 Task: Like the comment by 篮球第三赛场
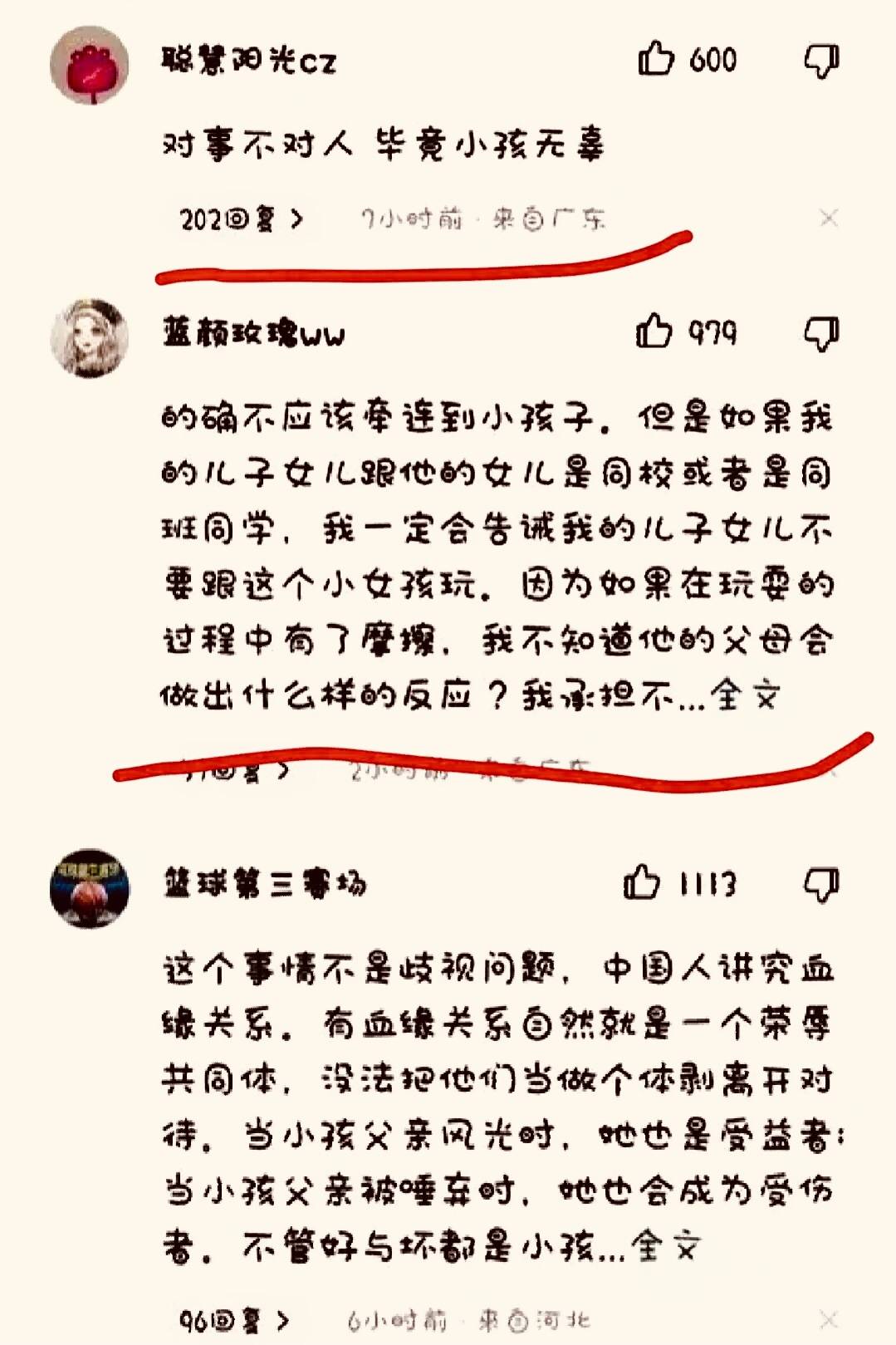point(642,883)
